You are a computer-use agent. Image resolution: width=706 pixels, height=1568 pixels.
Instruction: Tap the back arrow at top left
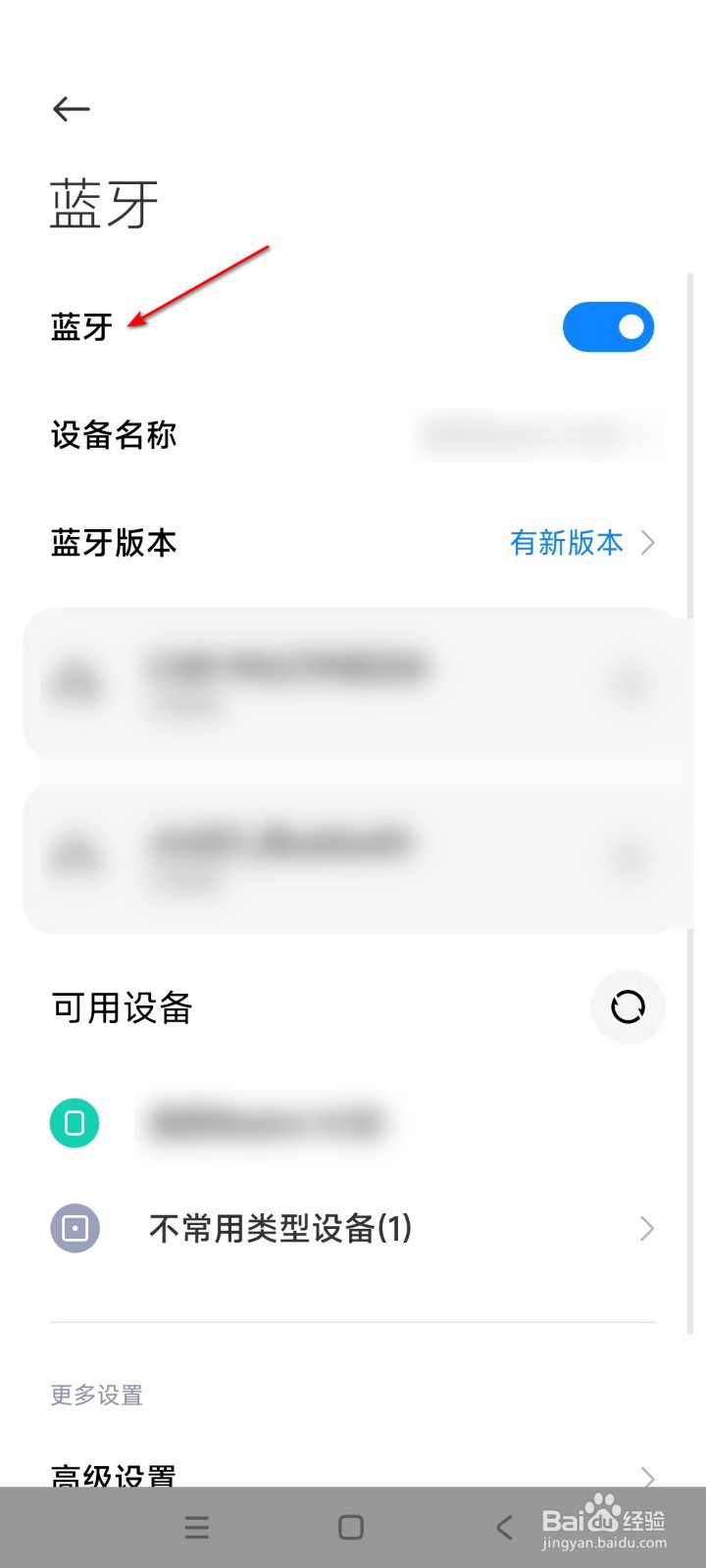tap(71, 110)
